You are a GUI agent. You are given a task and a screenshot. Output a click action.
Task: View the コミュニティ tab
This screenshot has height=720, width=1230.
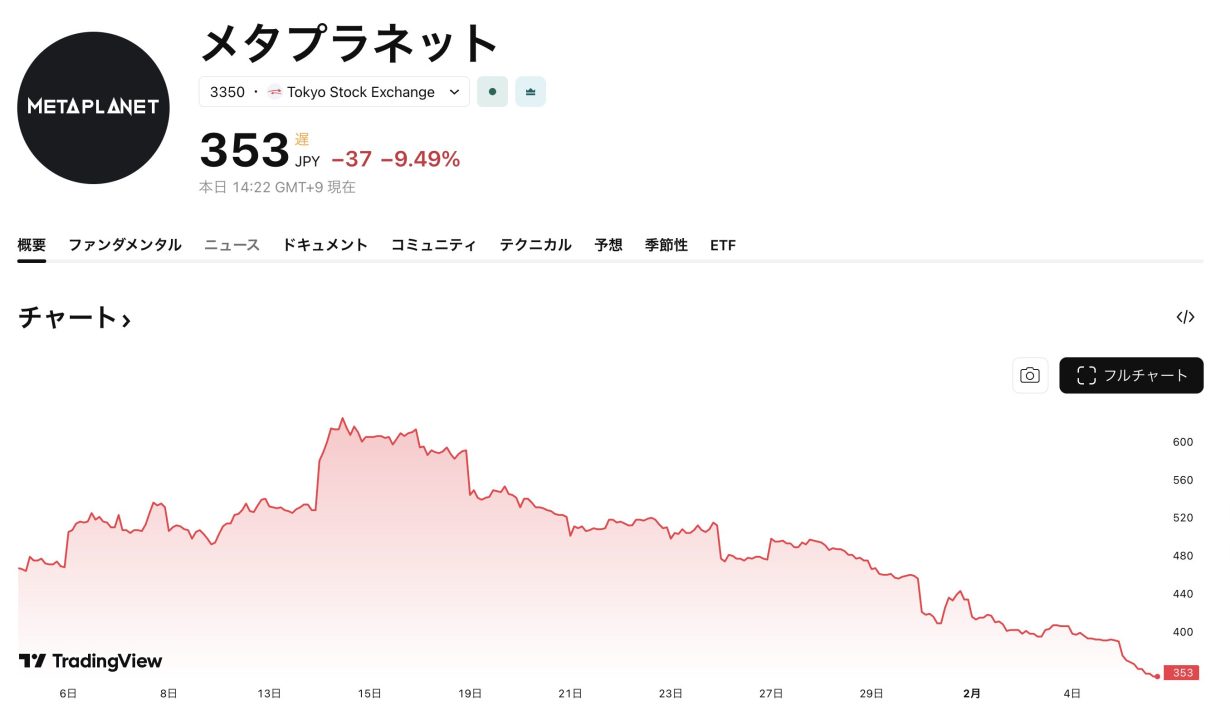433,245
